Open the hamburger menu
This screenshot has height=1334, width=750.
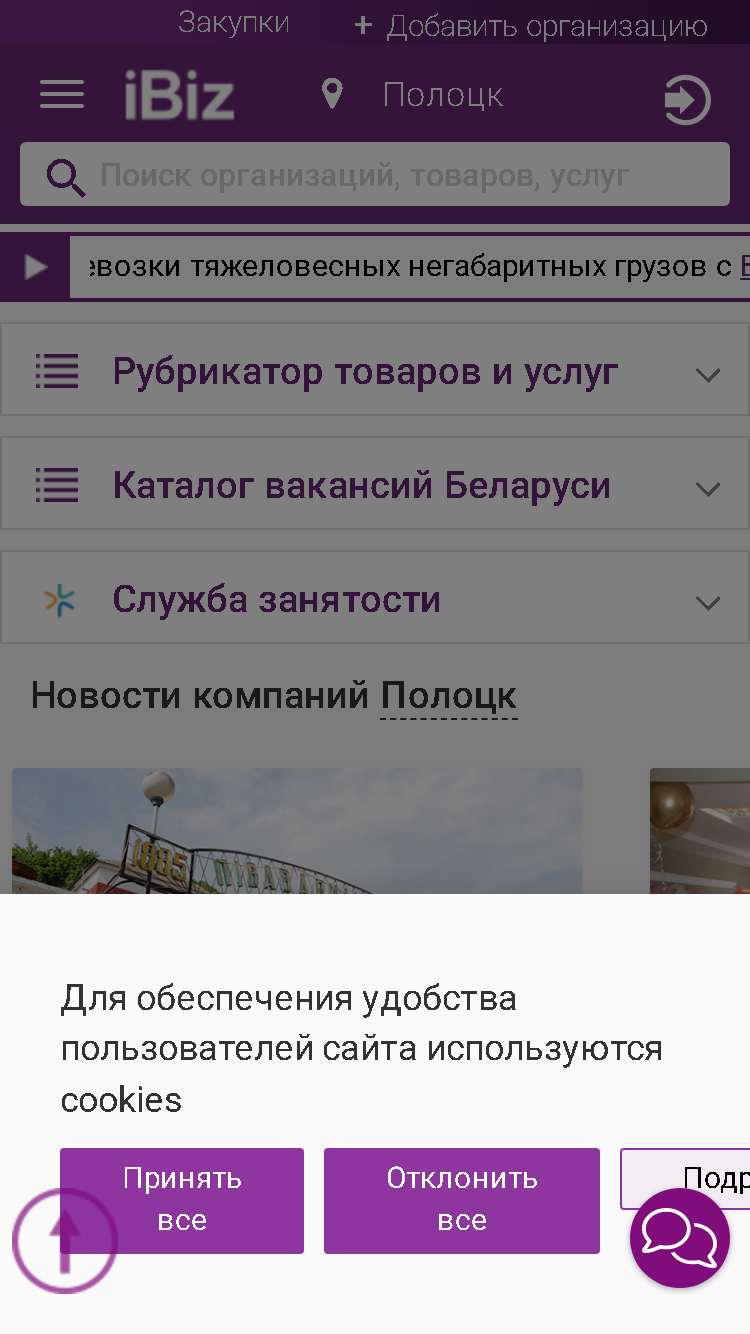62,95
